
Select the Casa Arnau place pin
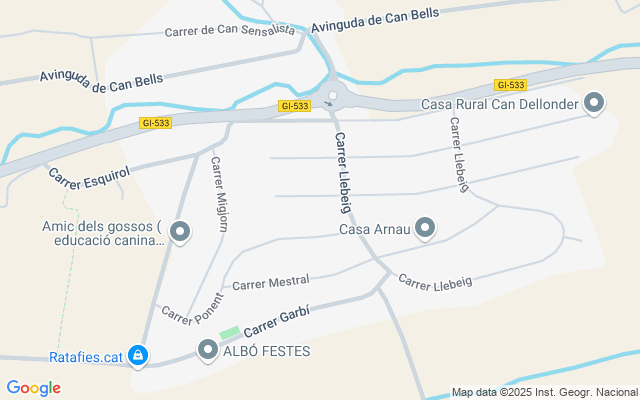click(426, 228)
